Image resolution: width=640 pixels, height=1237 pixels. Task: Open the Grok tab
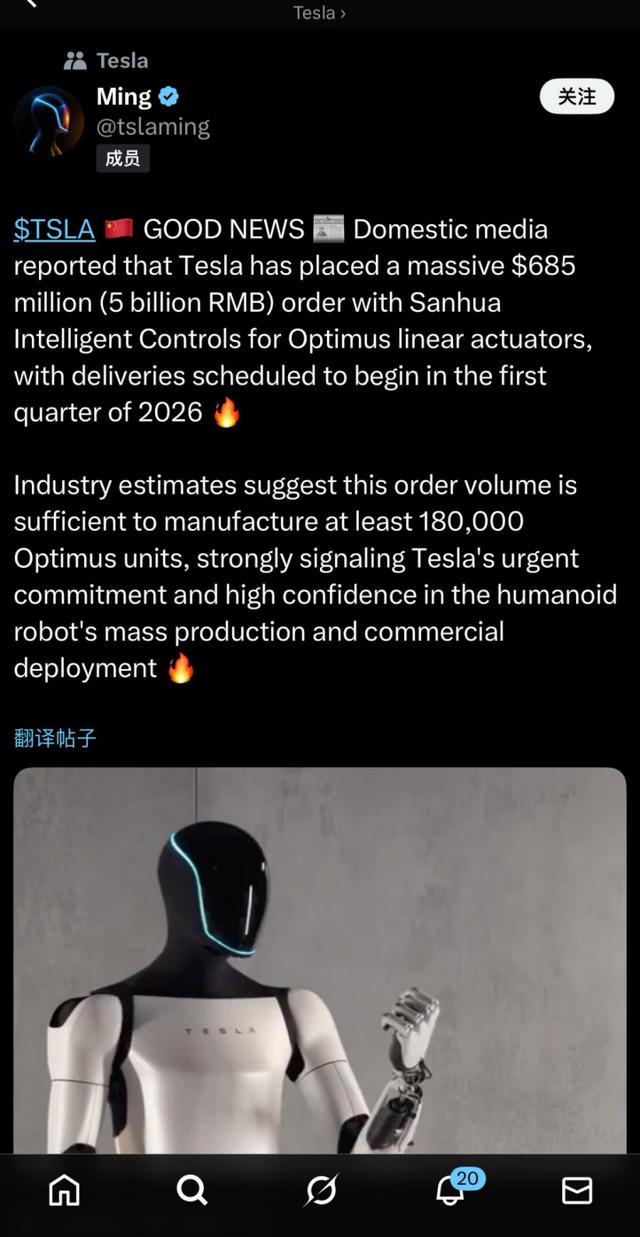pyautogui.click(x=321, y=1190)
